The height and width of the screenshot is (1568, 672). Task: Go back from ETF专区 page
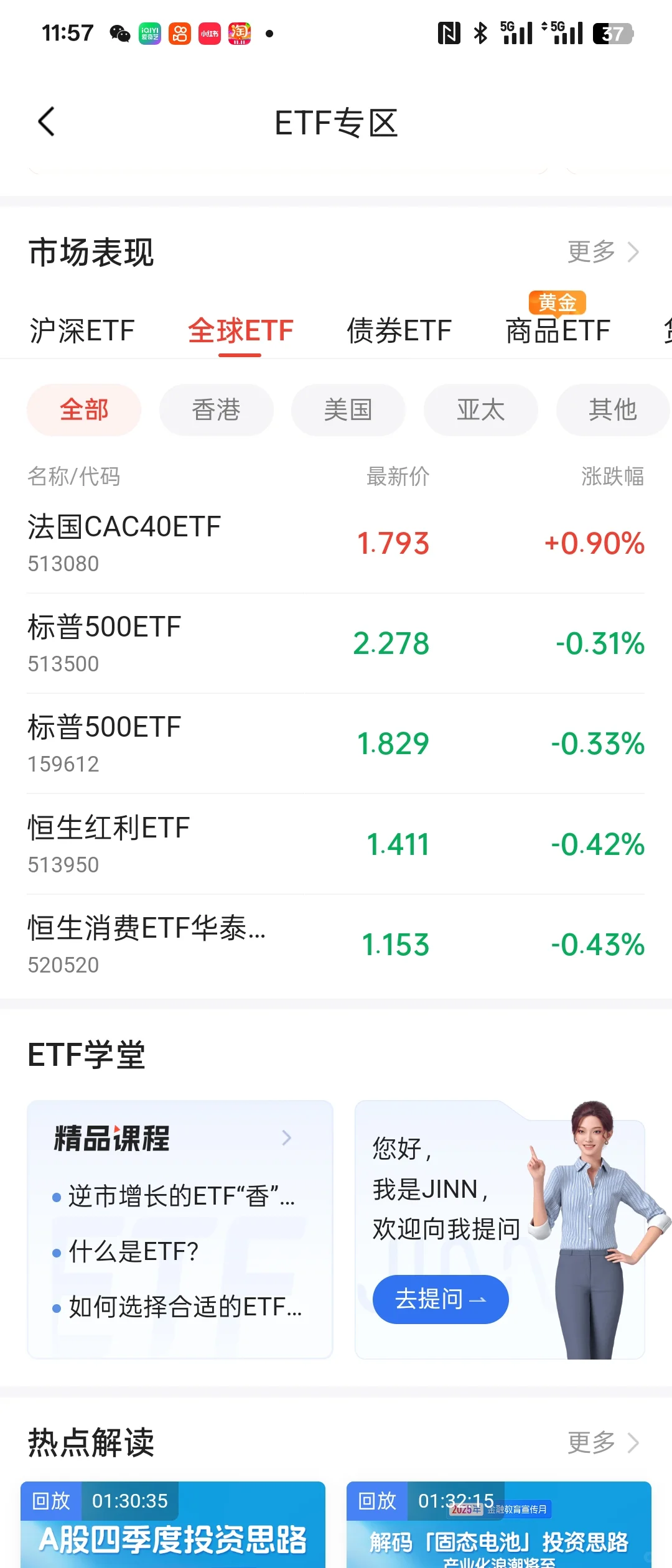pos(47,122)
